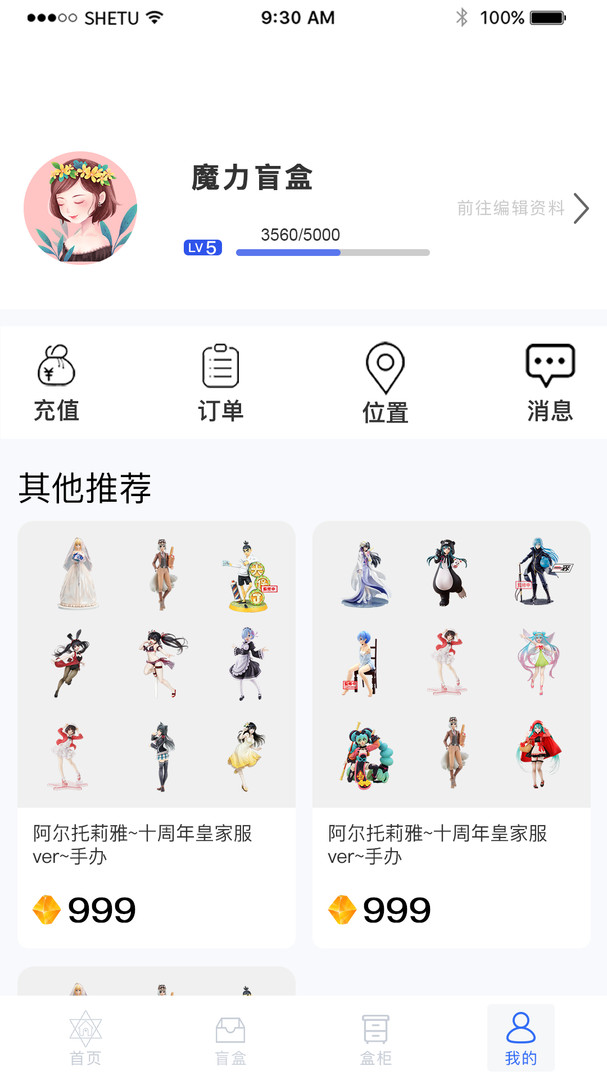
Task: Switch to the 盒柜 cabinet tab
Action: click(x=375, y=1039)
